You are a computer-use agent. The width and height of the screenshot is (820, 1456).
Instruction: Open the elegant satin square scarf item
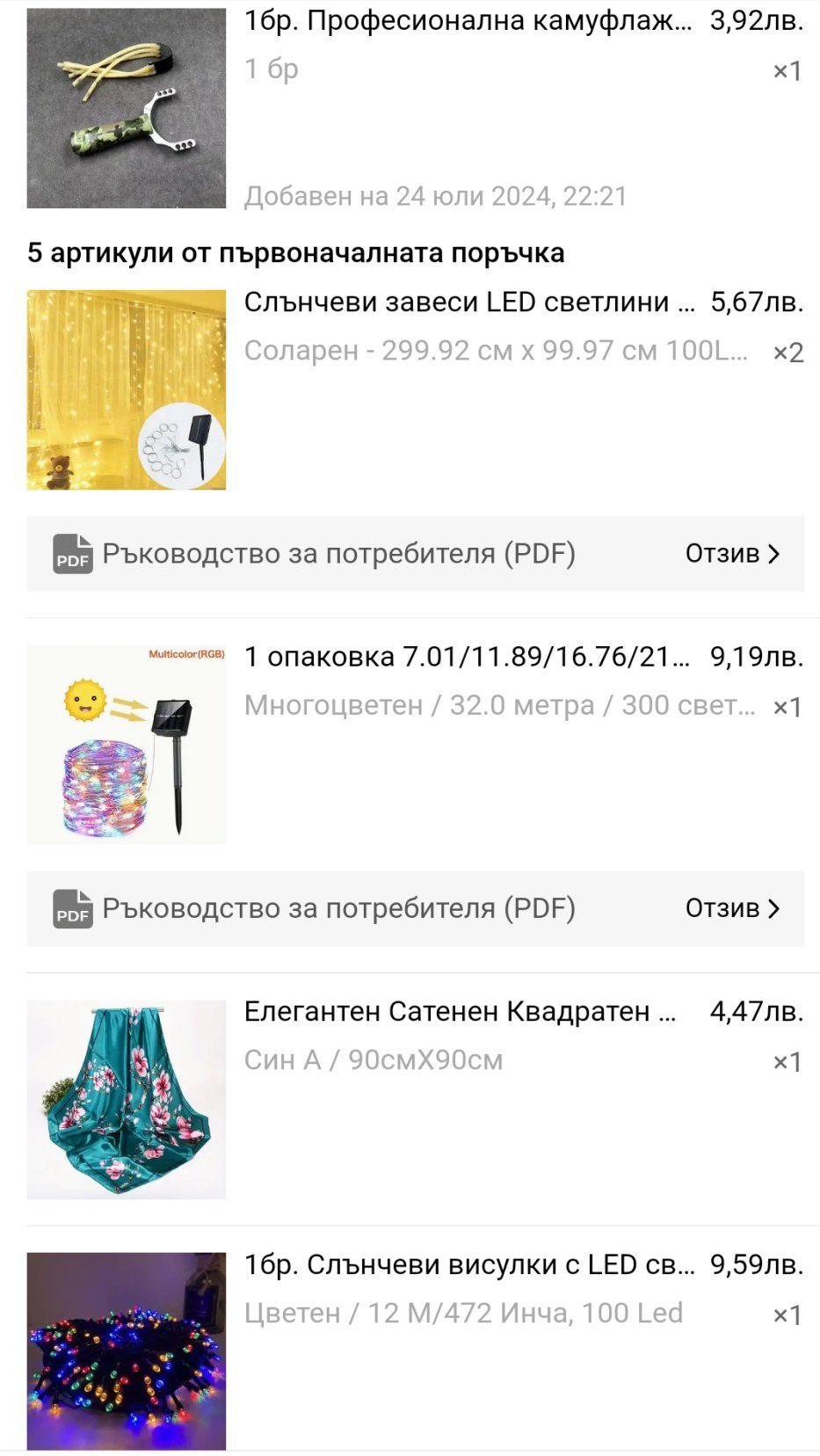coord(126,1099)
